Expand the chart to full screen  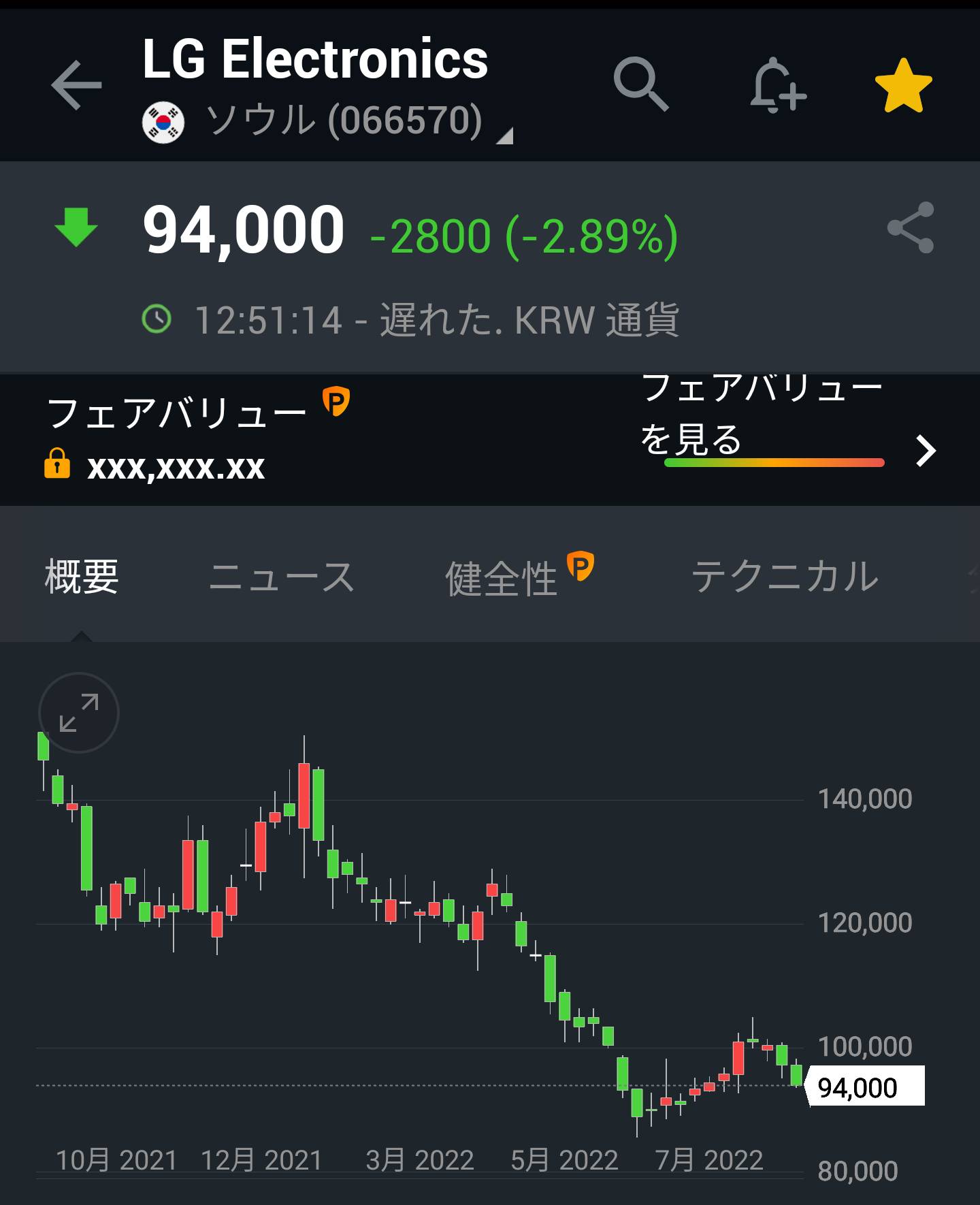[79, 712]
